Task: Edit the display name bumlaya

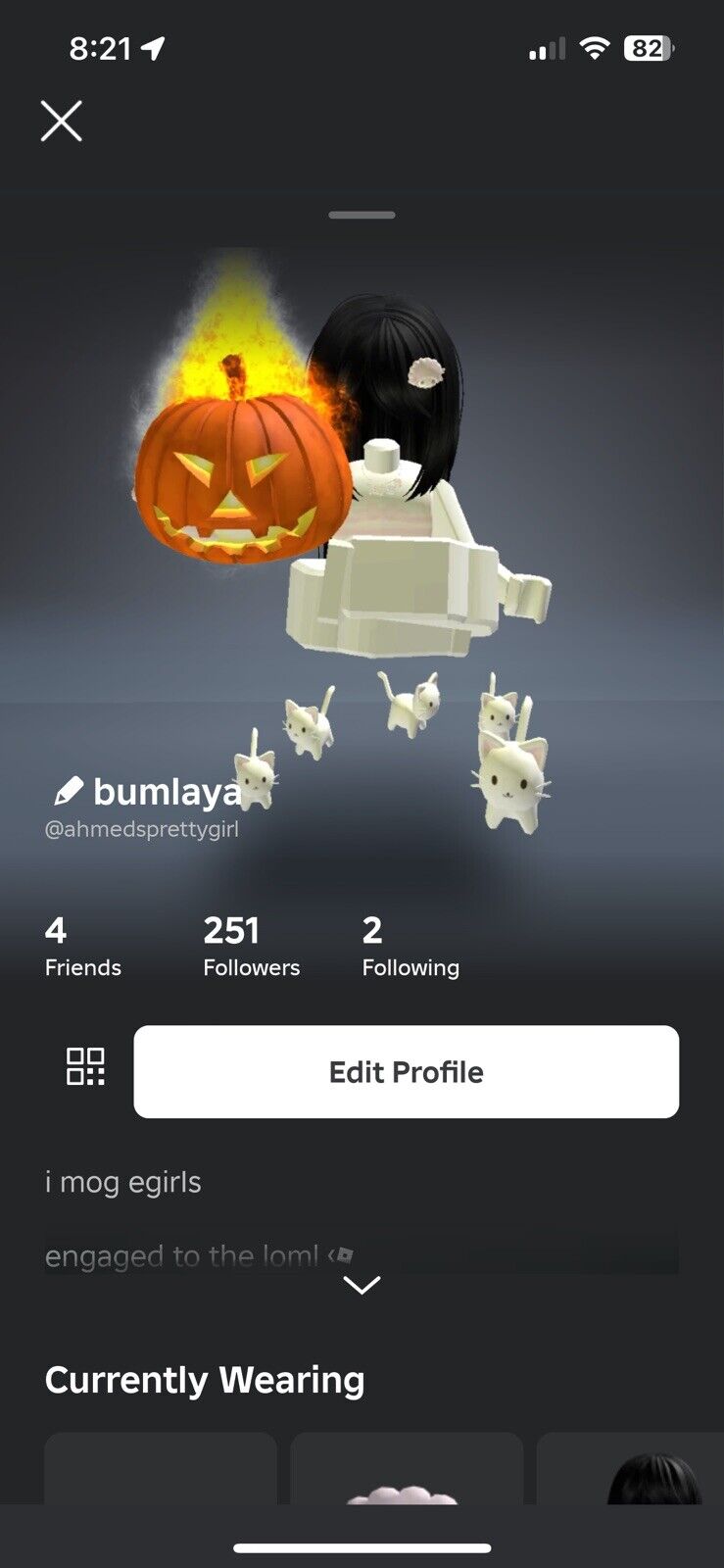Action: click(69, 791)
